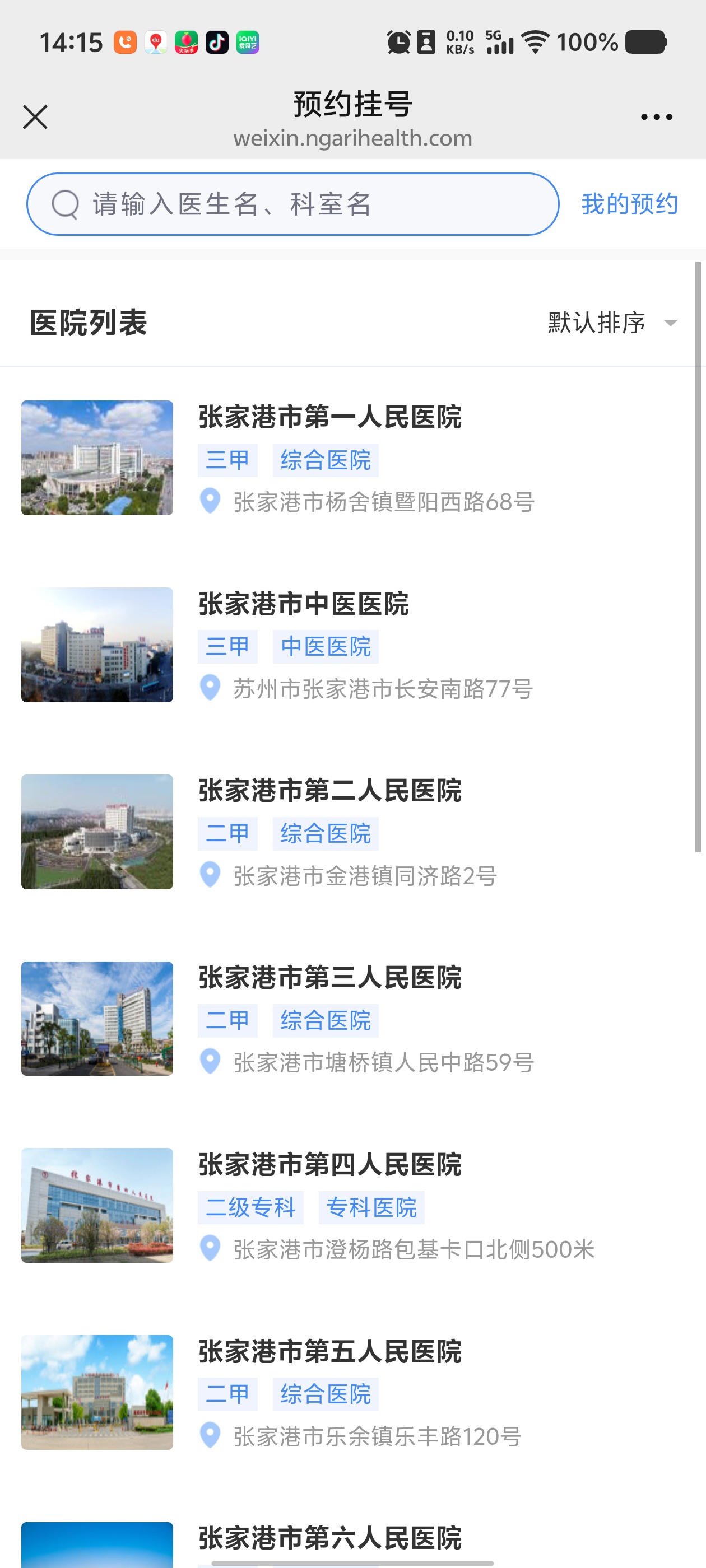Select 张家港市第一人民医院
Screen dimensions: 706x1568
[329, 418]
